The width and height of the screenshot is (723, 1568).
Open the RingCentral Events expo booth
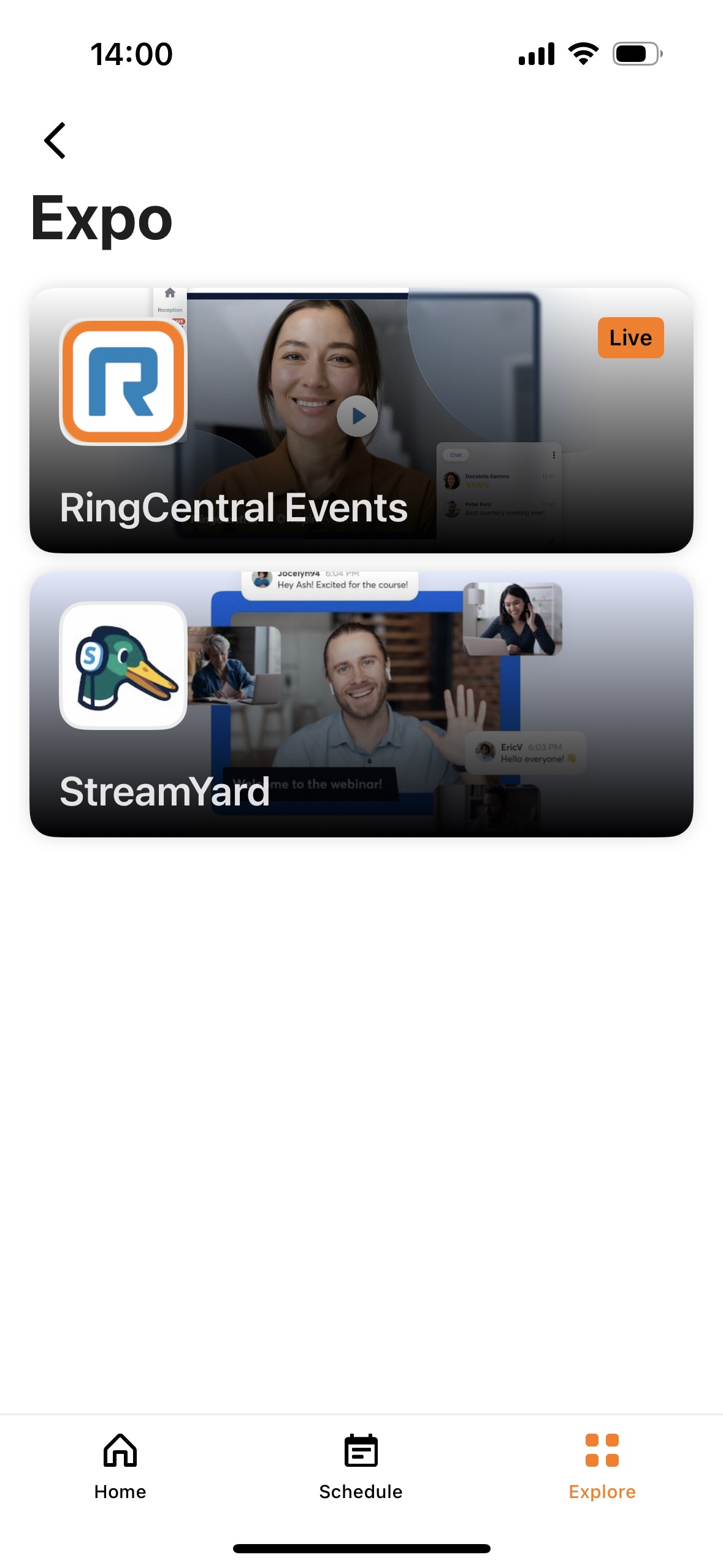pyautogui.click(x=361, y=420)
